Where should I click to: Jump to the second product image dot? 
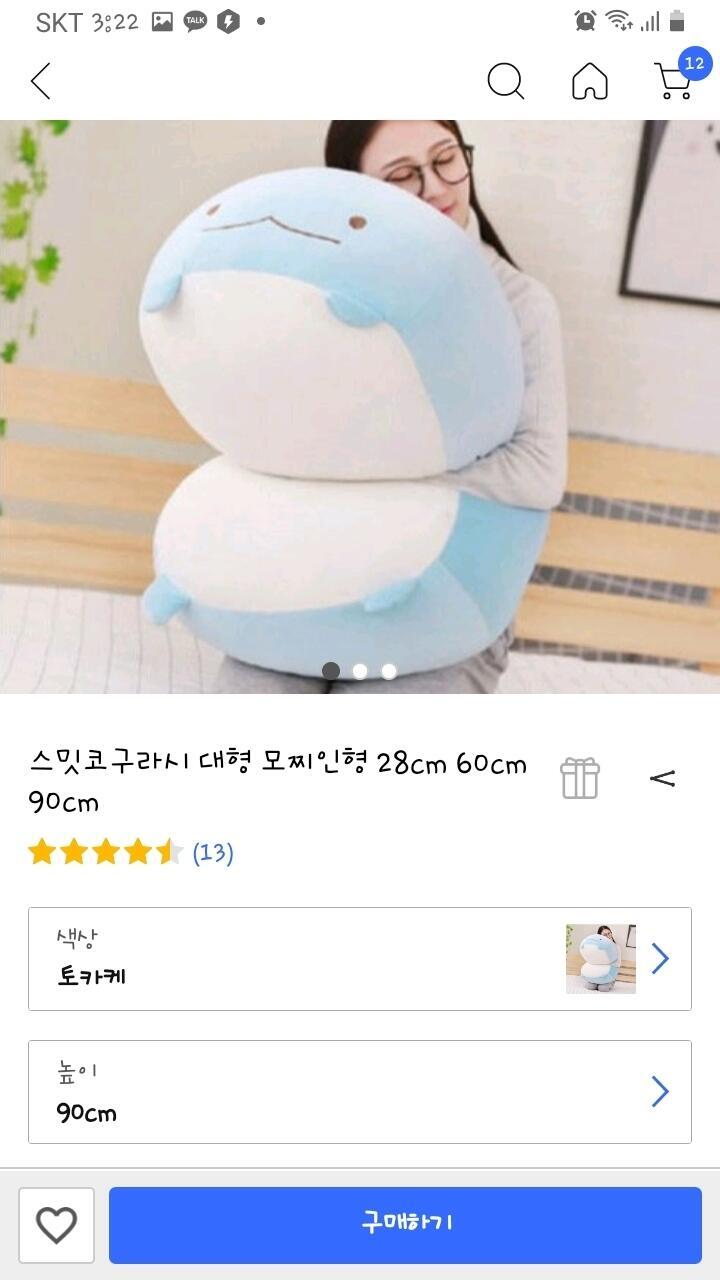360,671
